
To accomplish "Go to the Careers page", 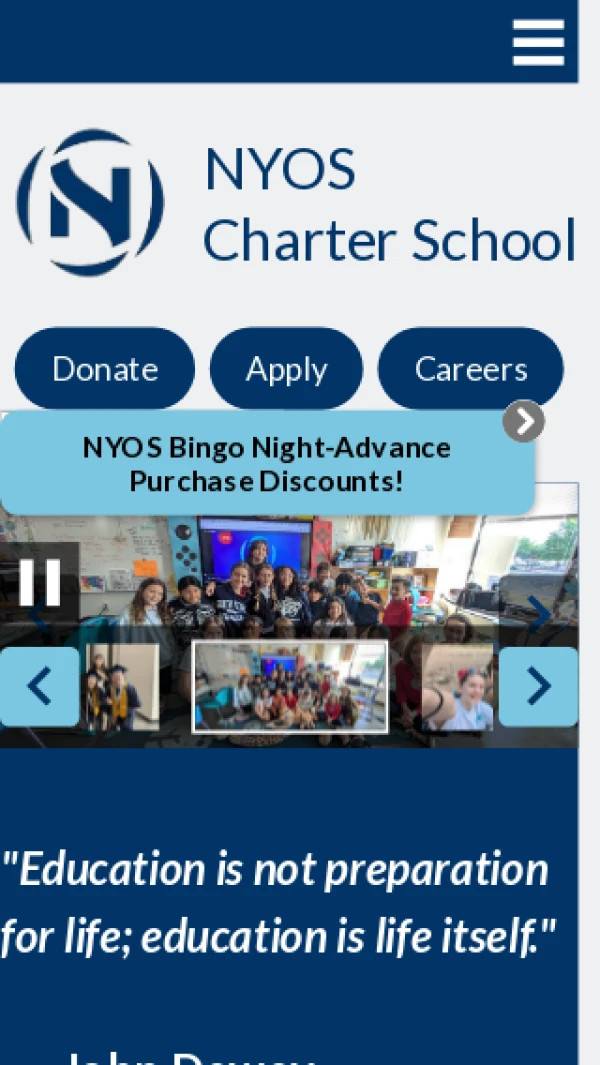I will [x=470, y=369].
